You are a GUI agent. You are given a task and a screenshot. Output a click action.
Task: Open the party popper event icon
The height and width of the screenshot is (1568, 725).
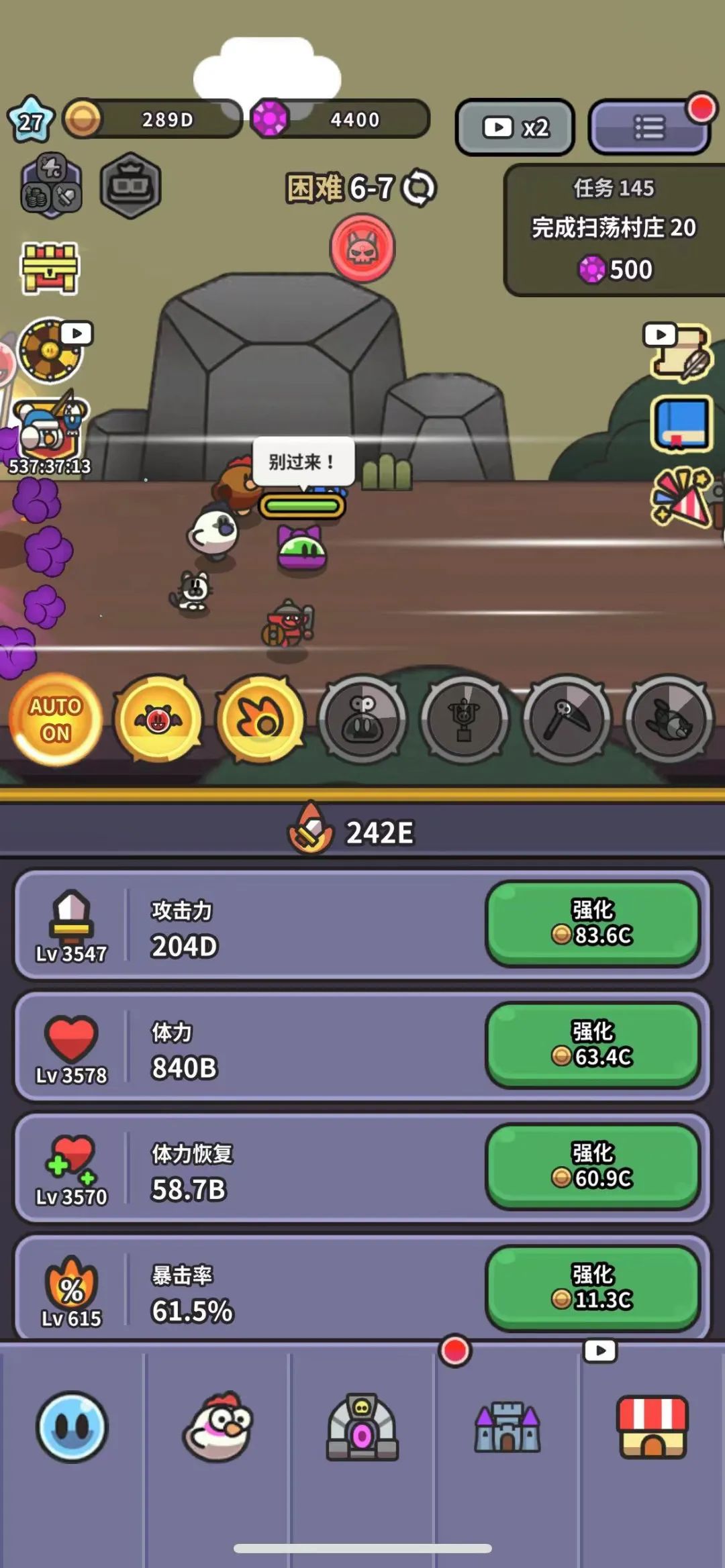pyautogui.click(x=681, y=497)
